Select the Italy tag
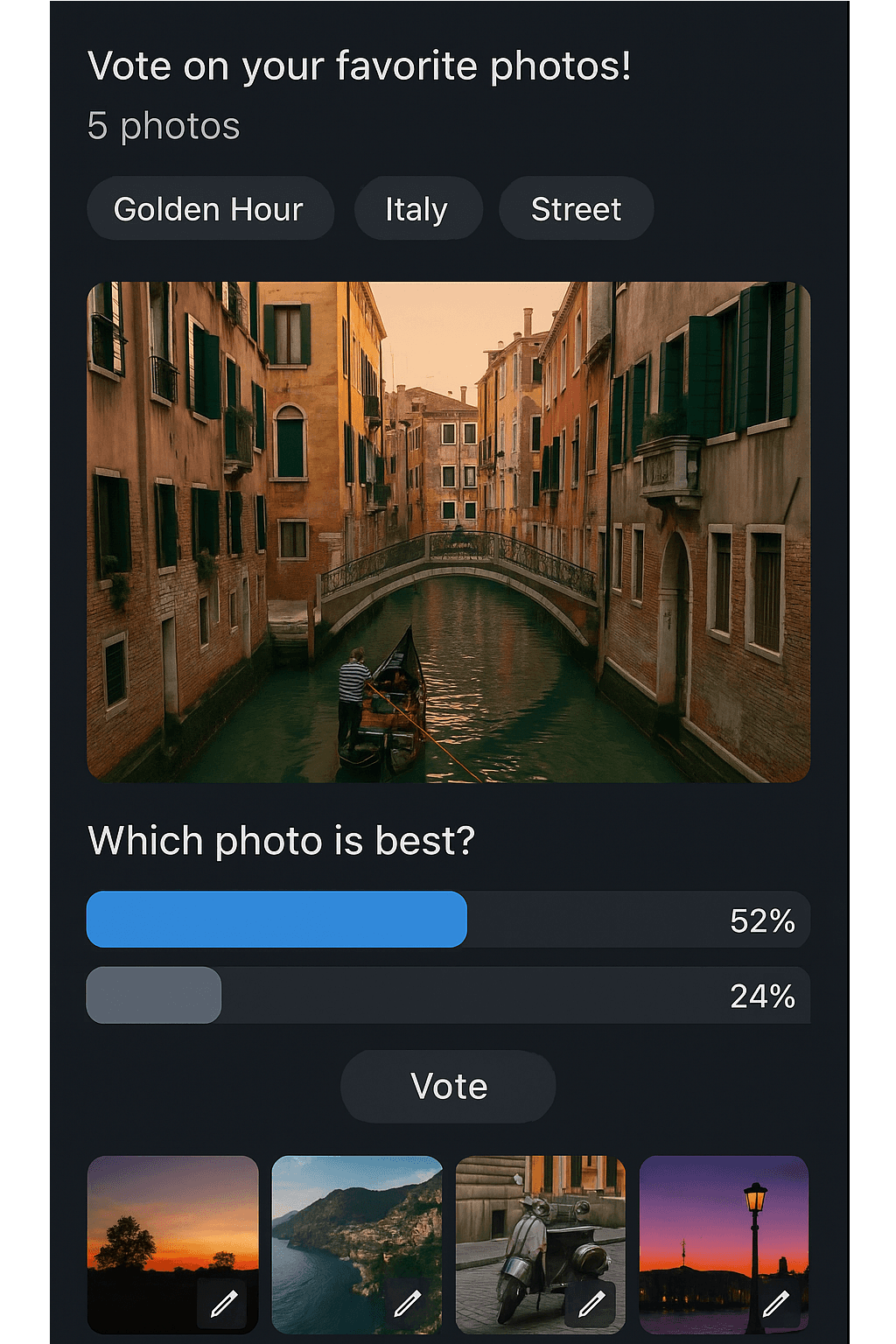This screenshot has width=896, height=1344. 417,208
